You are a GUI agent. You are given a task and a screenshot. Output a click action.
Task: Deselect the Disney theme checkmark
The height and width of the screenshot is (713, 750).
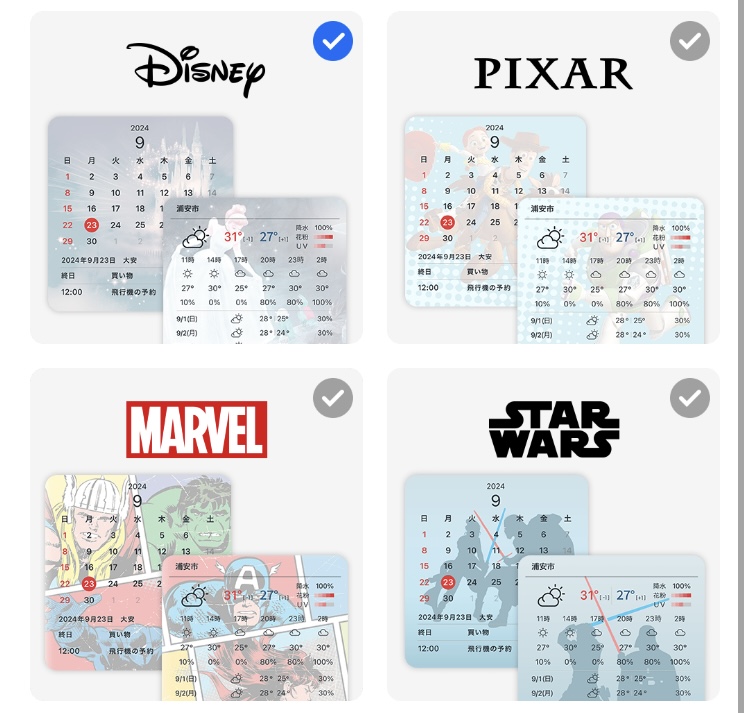[332, 42]
